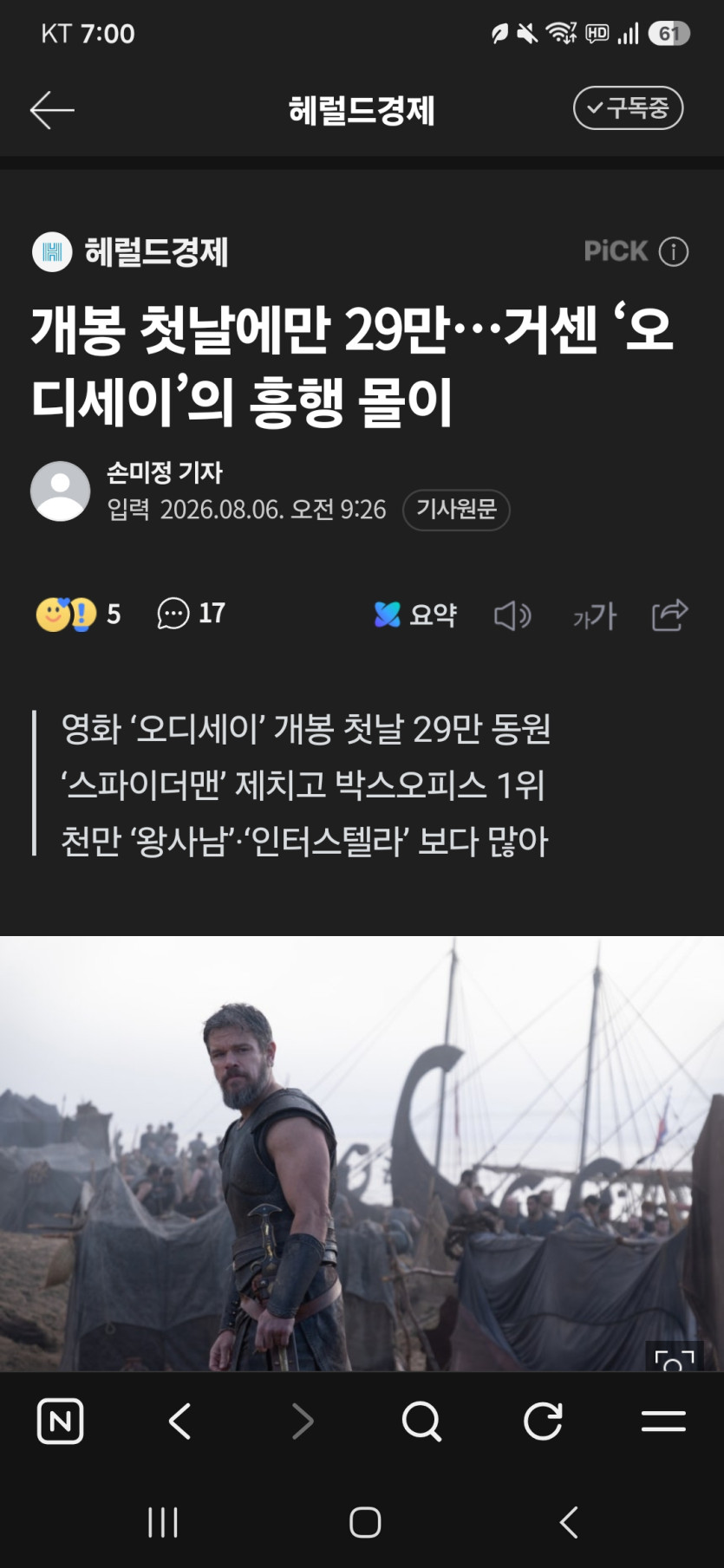Open the emoji reactions for this article
The height and width of the screenshot is (1568, 724).
(x=78, y=614)
